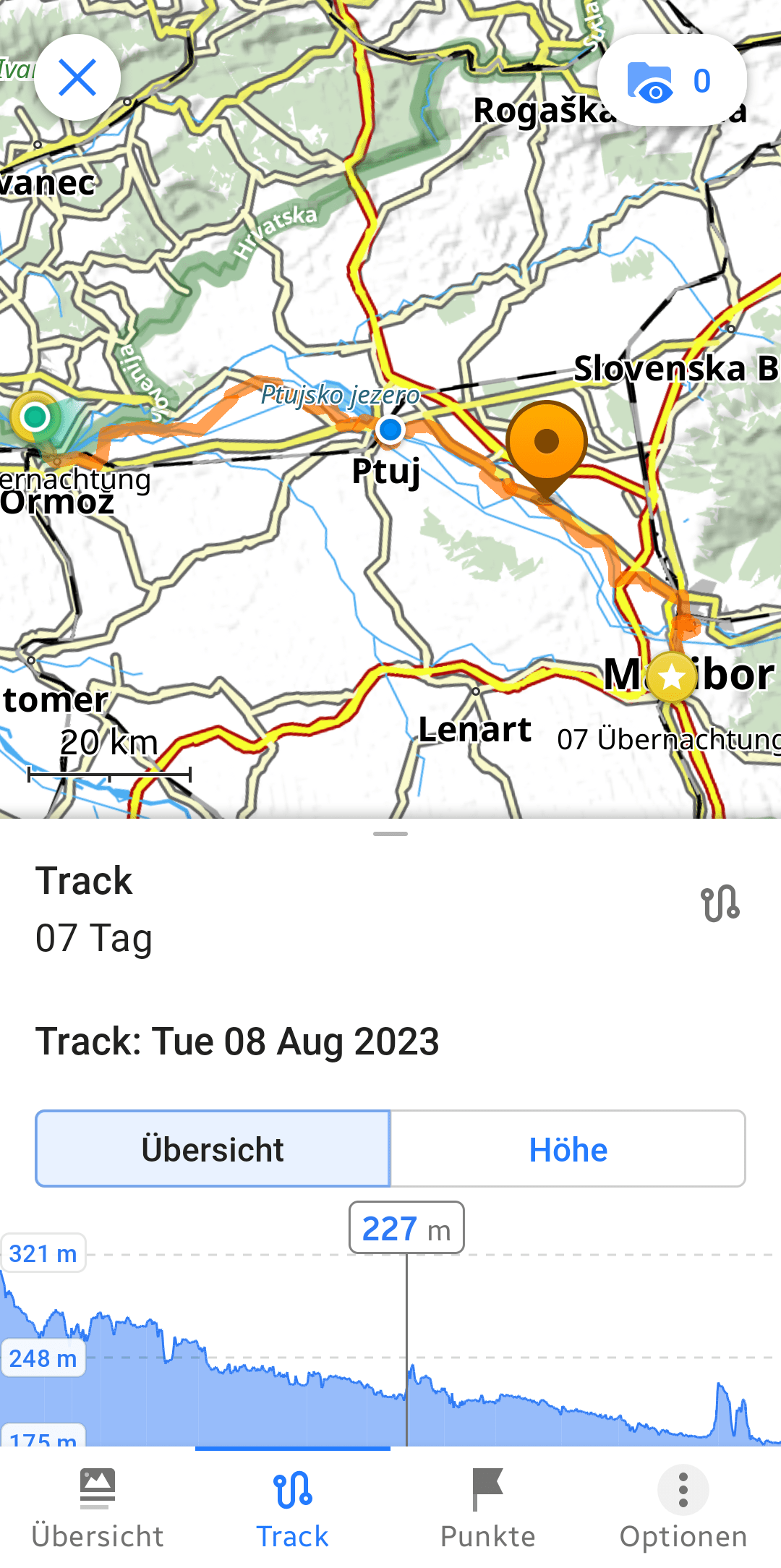This screenshot has width=781, height=1568.
Task: Tap the green start marker near Ormož
Action: tap(35, 417)
